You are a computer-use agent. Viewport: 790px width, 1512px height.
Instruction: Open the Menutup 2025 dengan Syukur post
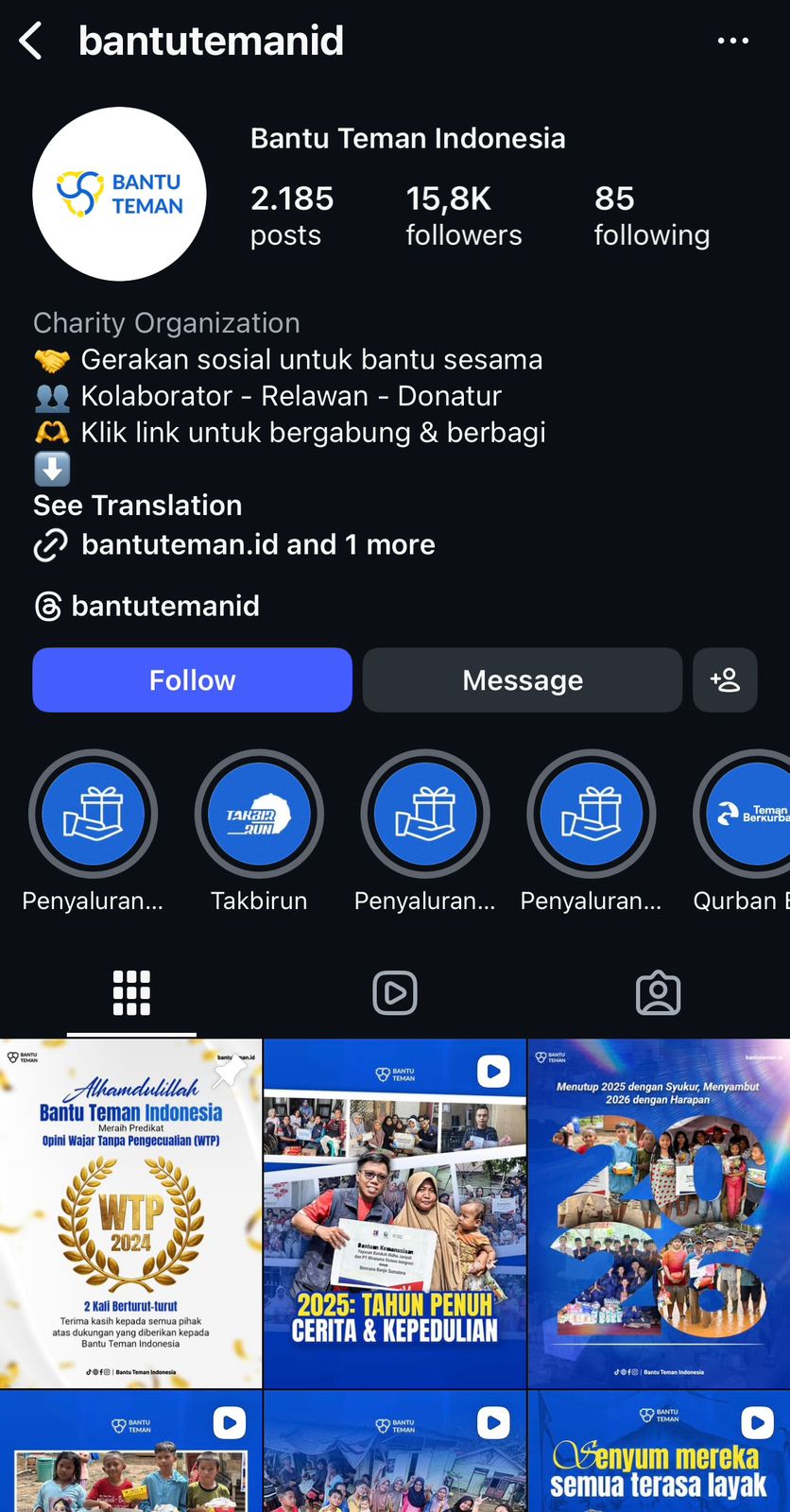tap(659, 1213)
